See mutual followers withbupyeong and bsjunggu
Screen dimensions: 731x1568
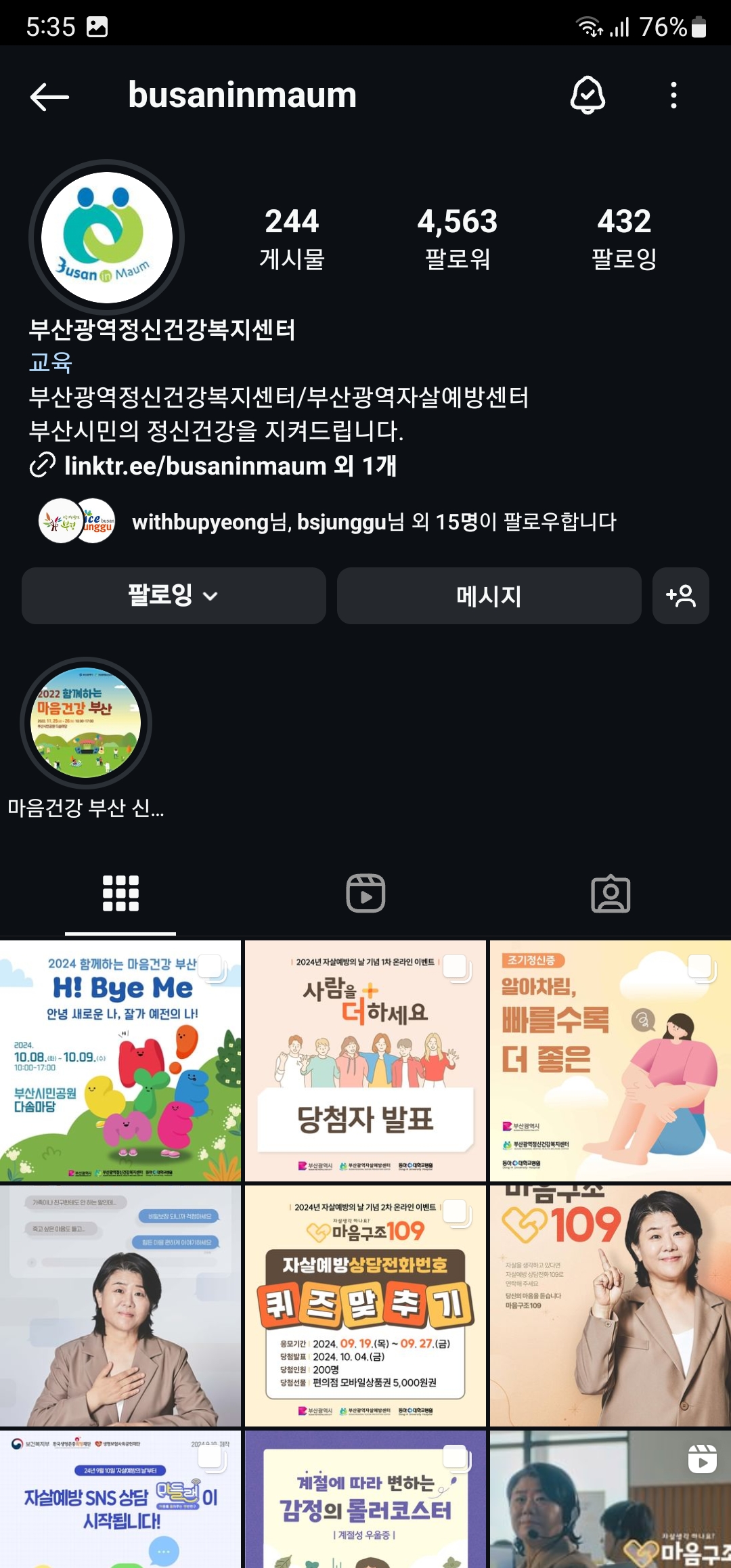pyautogui.click(x=373, y=521)
